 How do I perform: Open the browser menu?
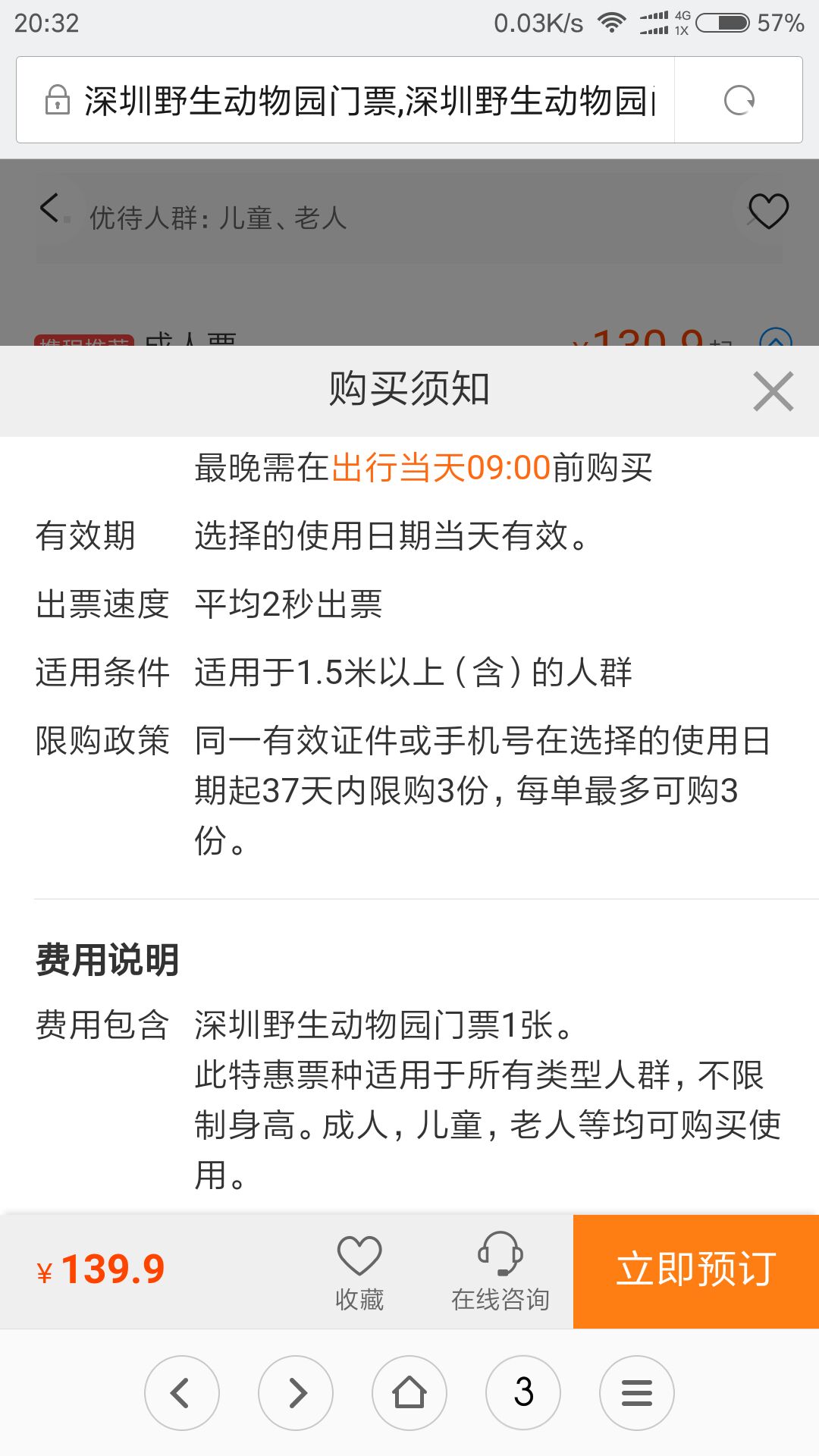(637, 1393)
